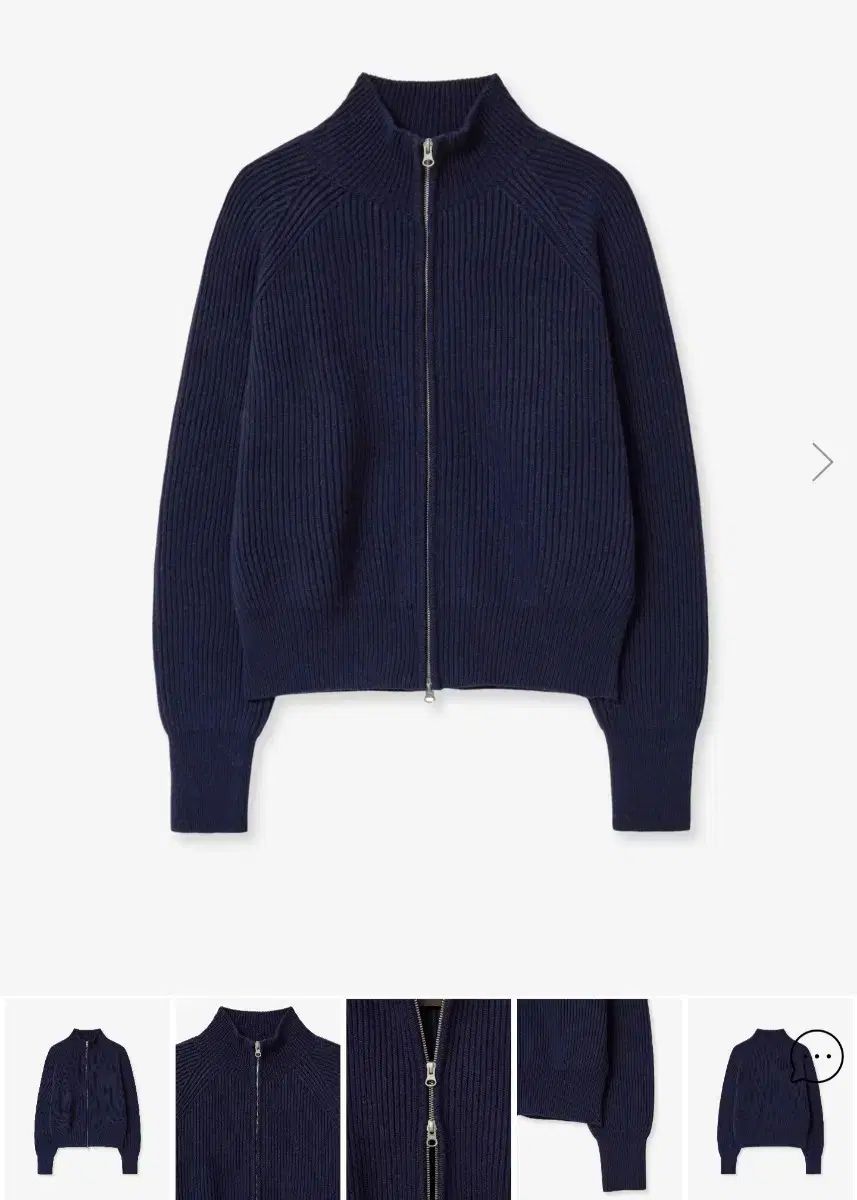Open the chat bubble button
The height and width of the screenshot is (1200, 857).
(x=817, y=1057)
